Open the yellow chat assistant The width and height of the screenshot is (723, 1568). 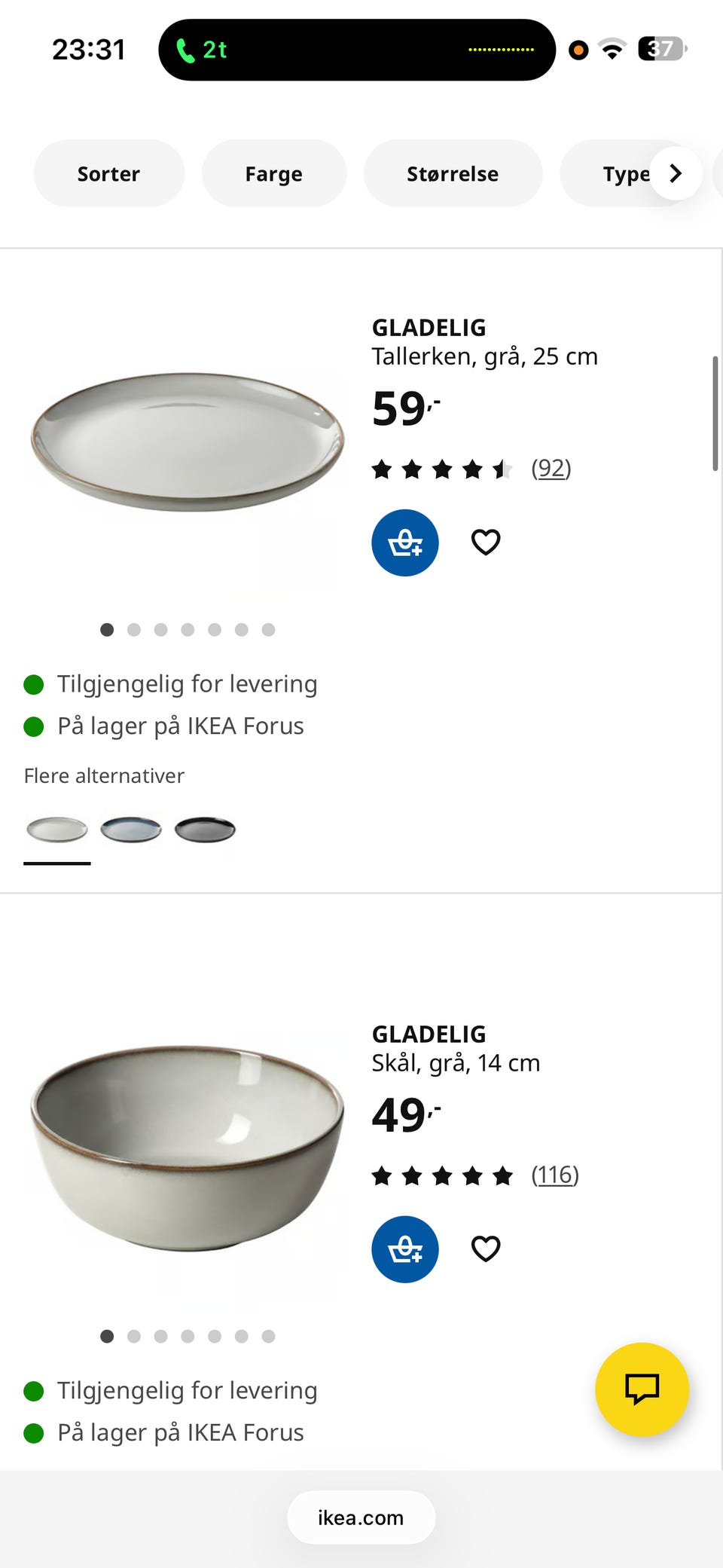click(x=642, y=1390)
